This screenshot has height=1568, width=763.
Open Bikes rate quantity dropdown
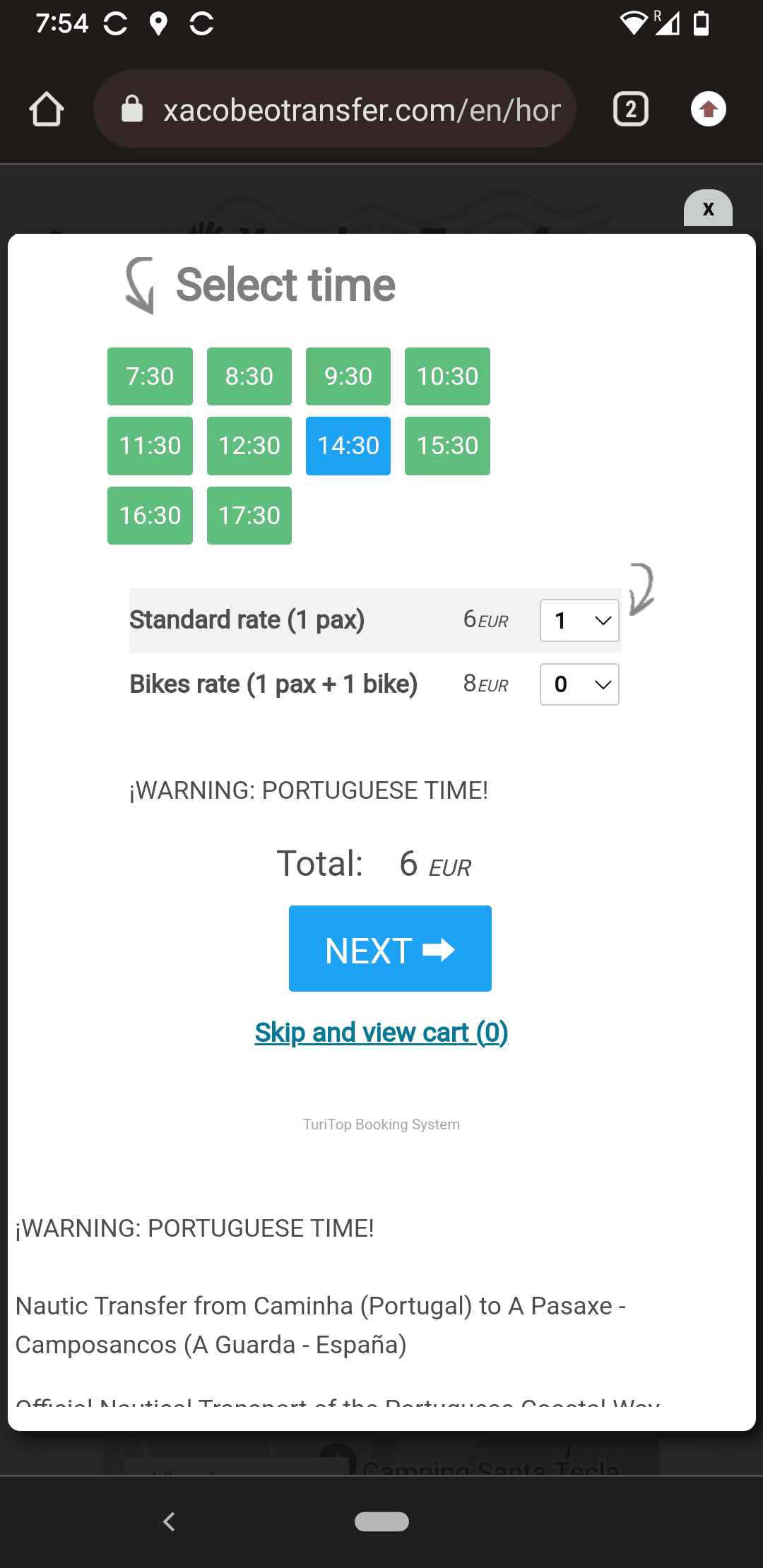[x=579, y=684]
